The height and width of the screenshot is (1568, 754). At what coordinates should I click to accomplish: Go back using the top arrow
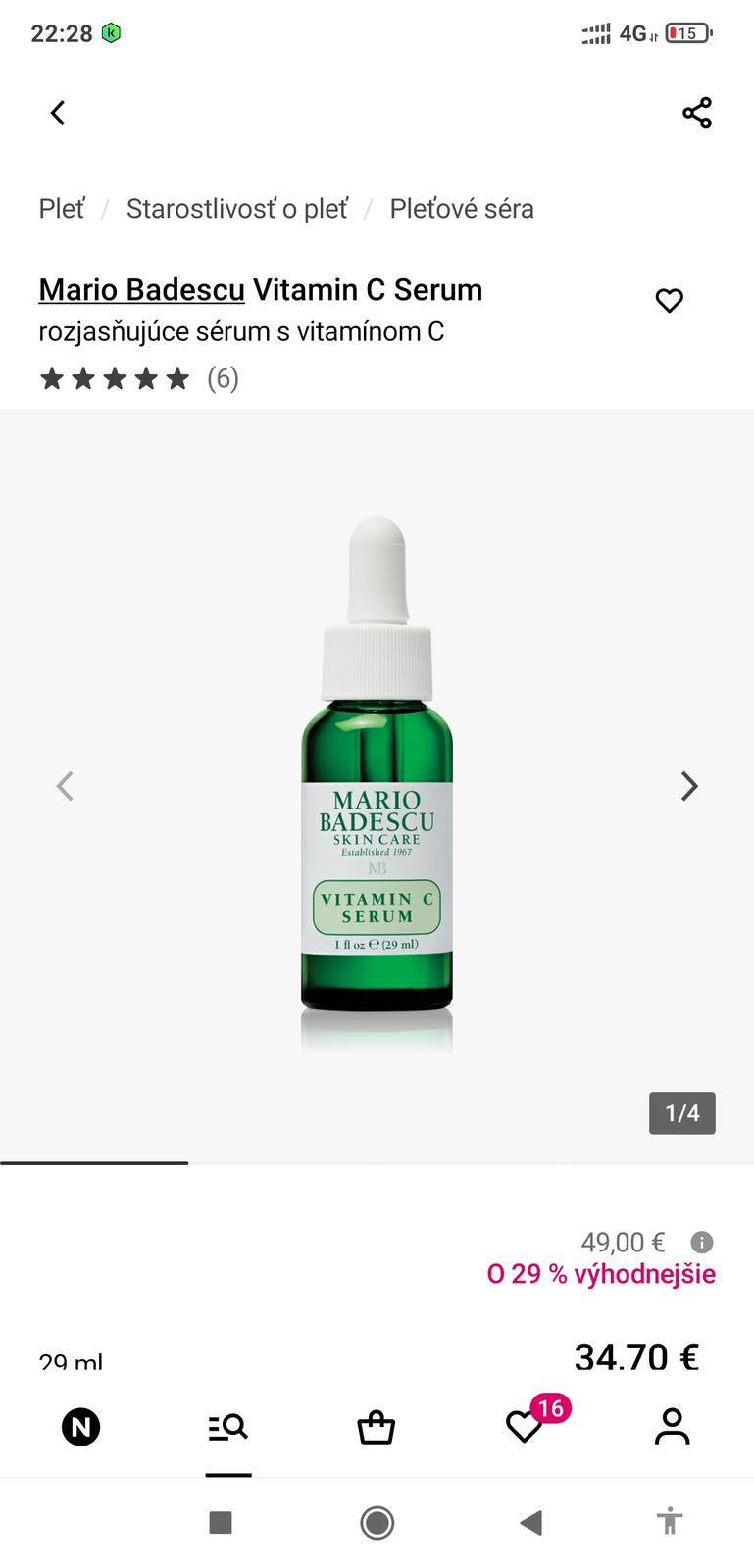(x=58, y=113)
